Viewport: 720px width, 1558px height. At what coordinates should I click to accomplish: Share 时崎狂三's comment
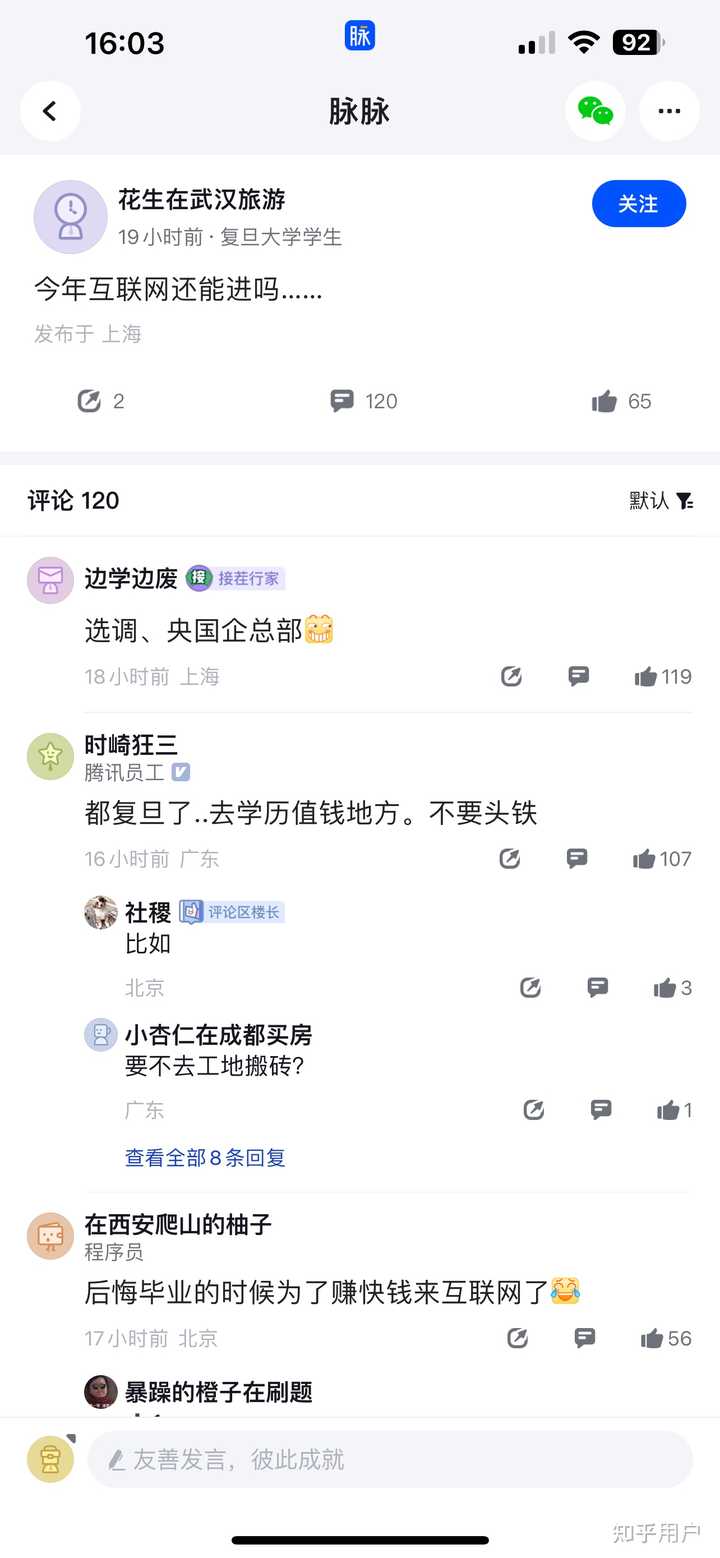point(510,859)
